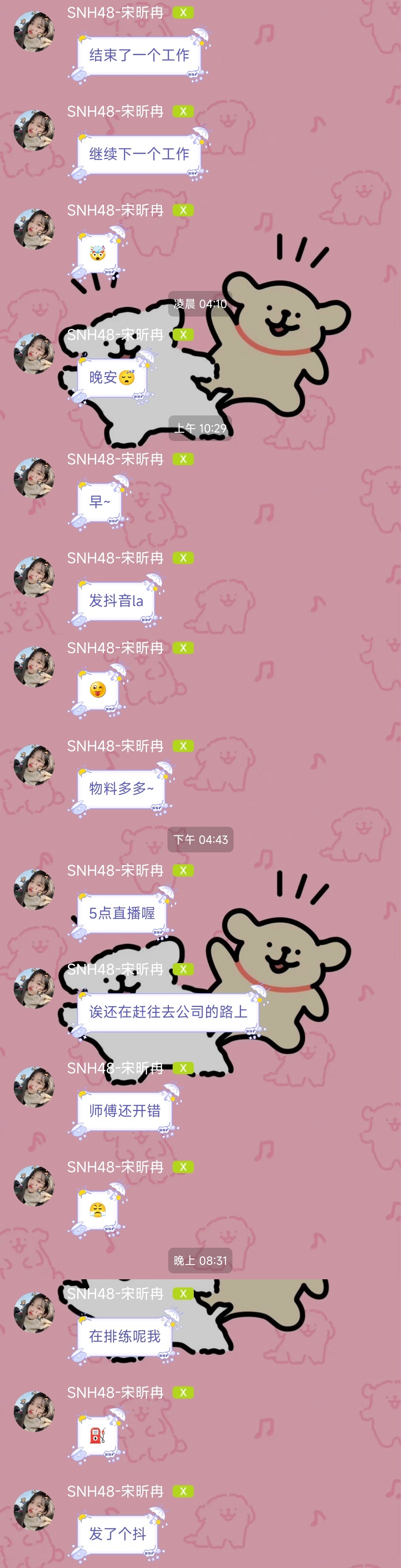This screenshot has height=1568, width=401.
Task: View sender profile from the 晚安 message avatar
Action: (x=34, y=354)
